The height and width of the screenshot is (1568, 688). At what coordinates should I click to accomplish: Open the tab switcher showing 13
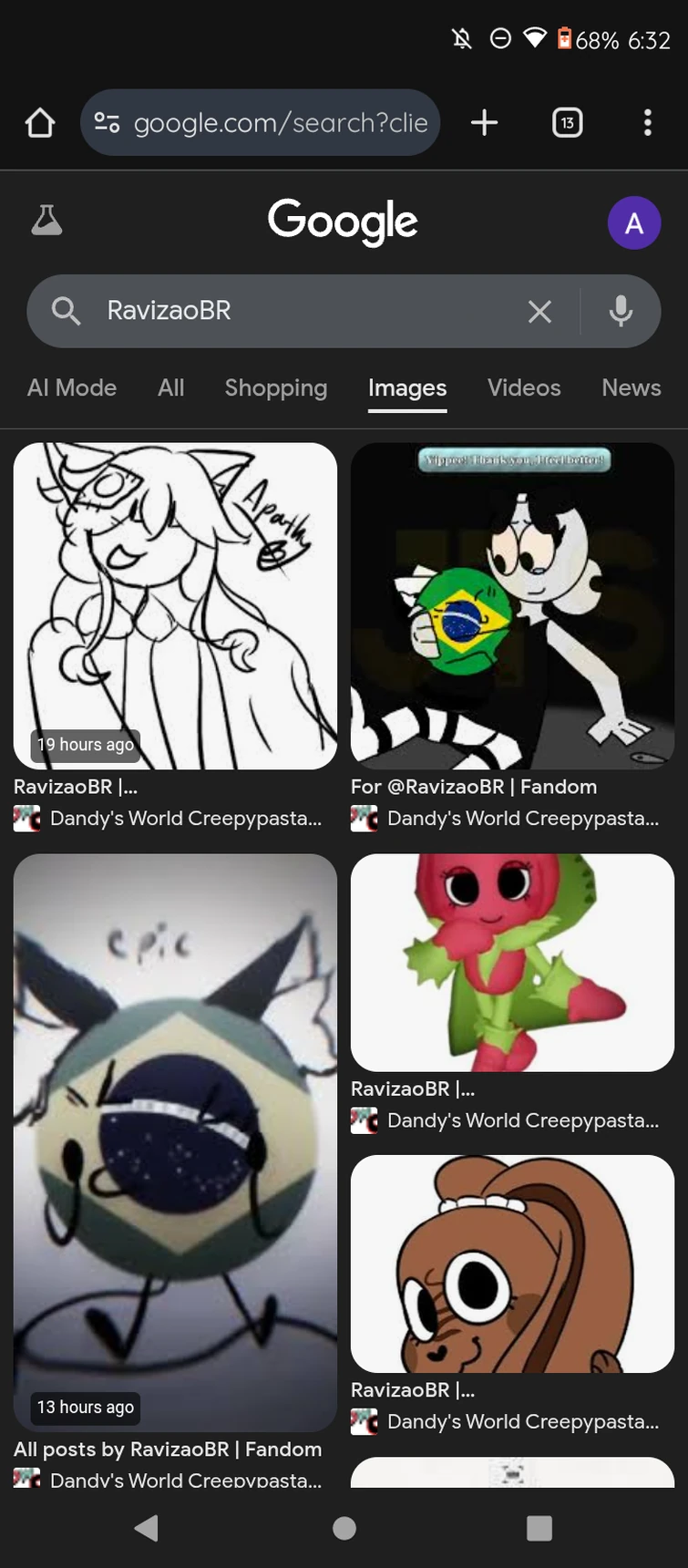[x=567, y=122]
